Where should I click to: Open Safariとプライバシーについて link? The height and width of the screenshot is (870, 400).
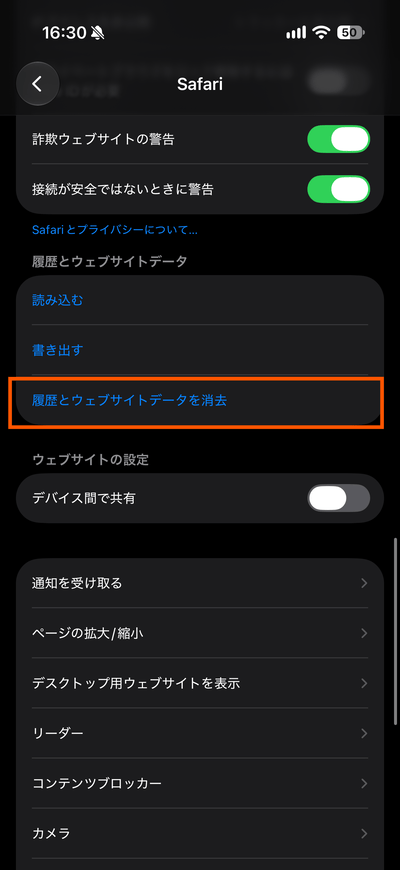(x=115, y=230)
